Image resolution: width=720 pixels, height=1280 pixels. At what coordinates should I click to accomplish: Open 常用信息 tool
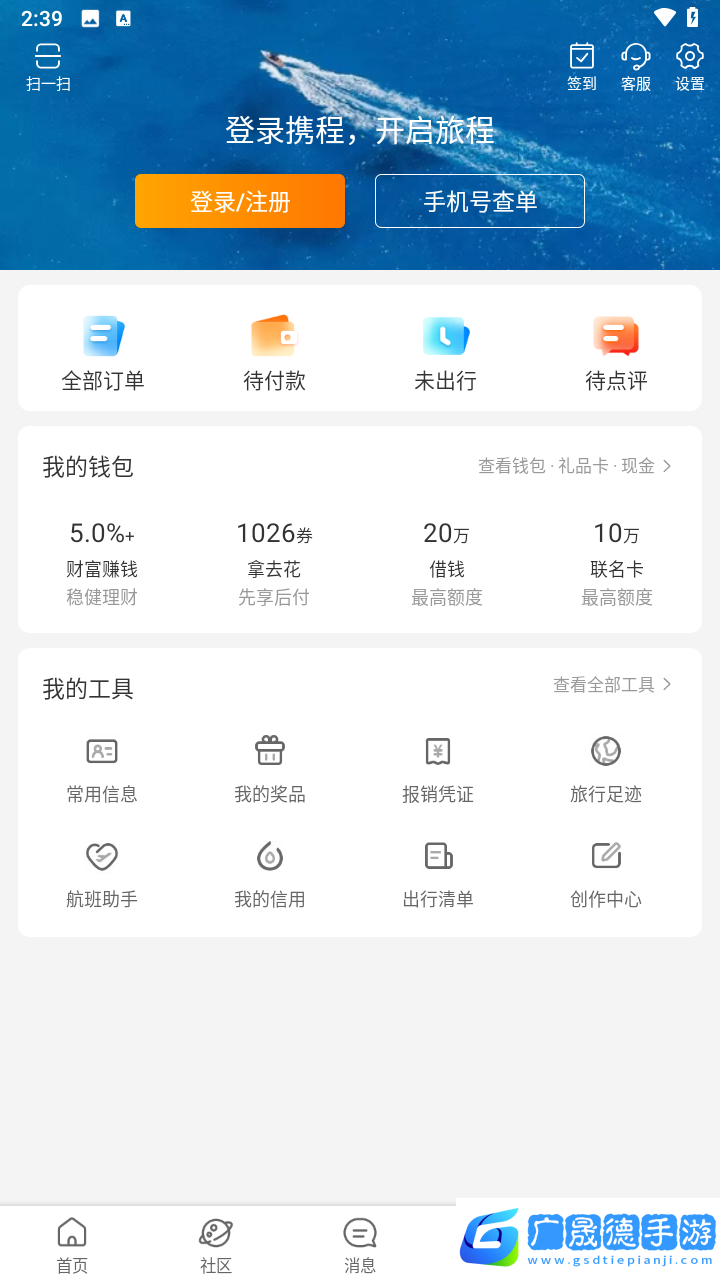[102, 769]
